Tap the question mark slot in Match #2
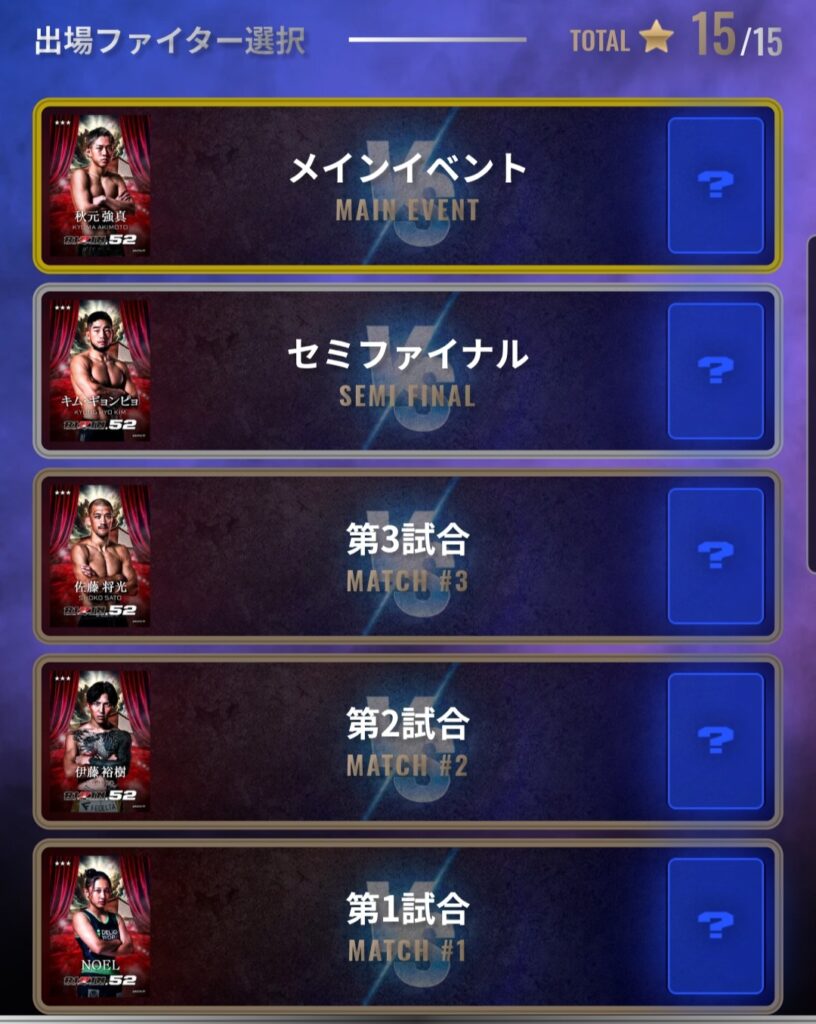The width and height of the screenshot is (816, 1024). pos(715,741)
